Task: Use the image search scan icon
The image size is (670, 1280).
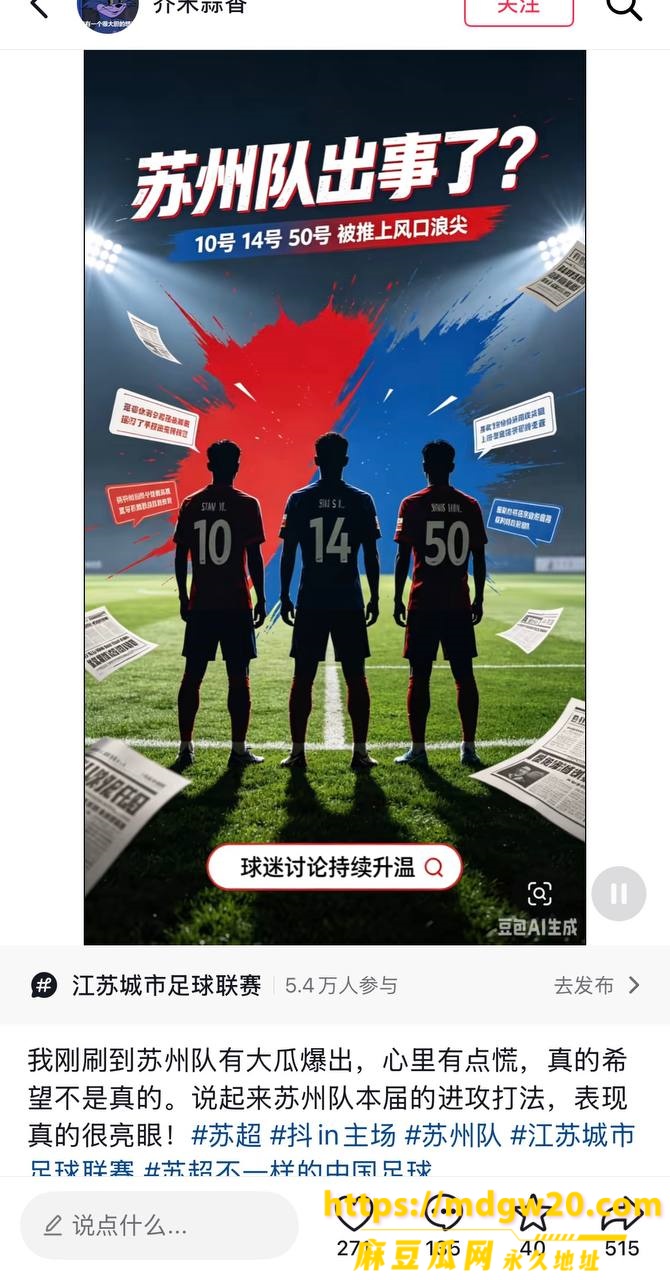Action: tap(539, 893)
